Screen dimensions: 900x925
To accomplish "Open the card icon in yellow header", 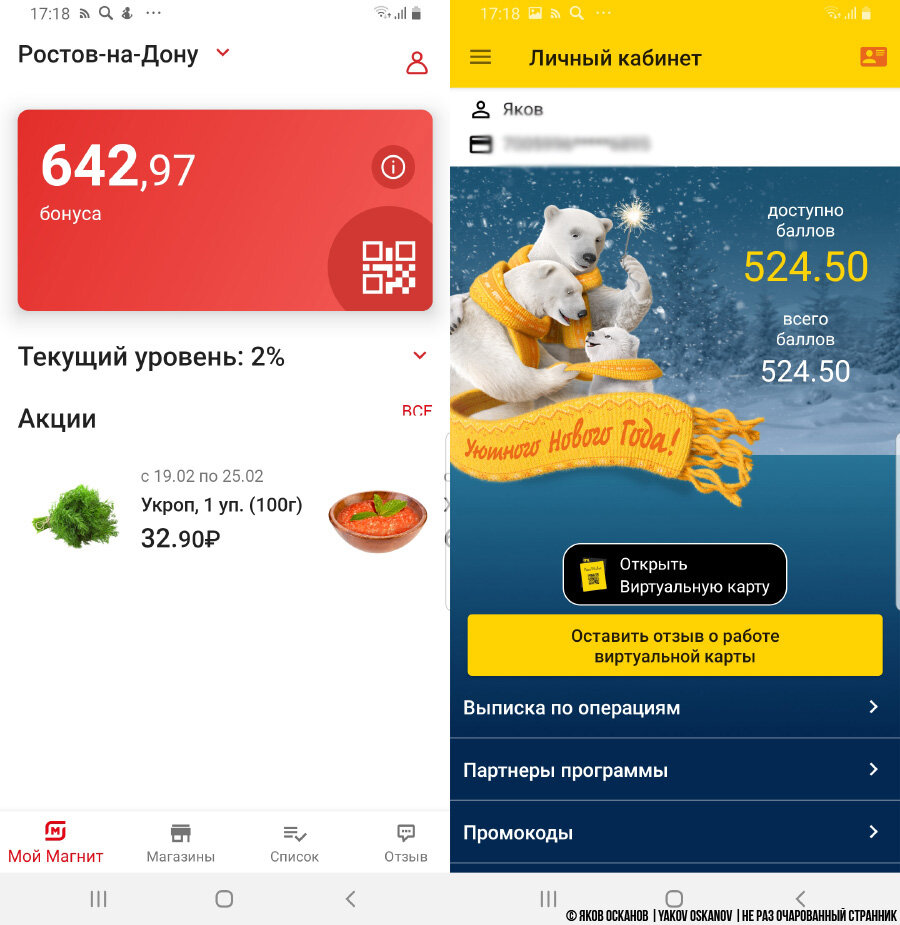I will (x=873, y=57).
